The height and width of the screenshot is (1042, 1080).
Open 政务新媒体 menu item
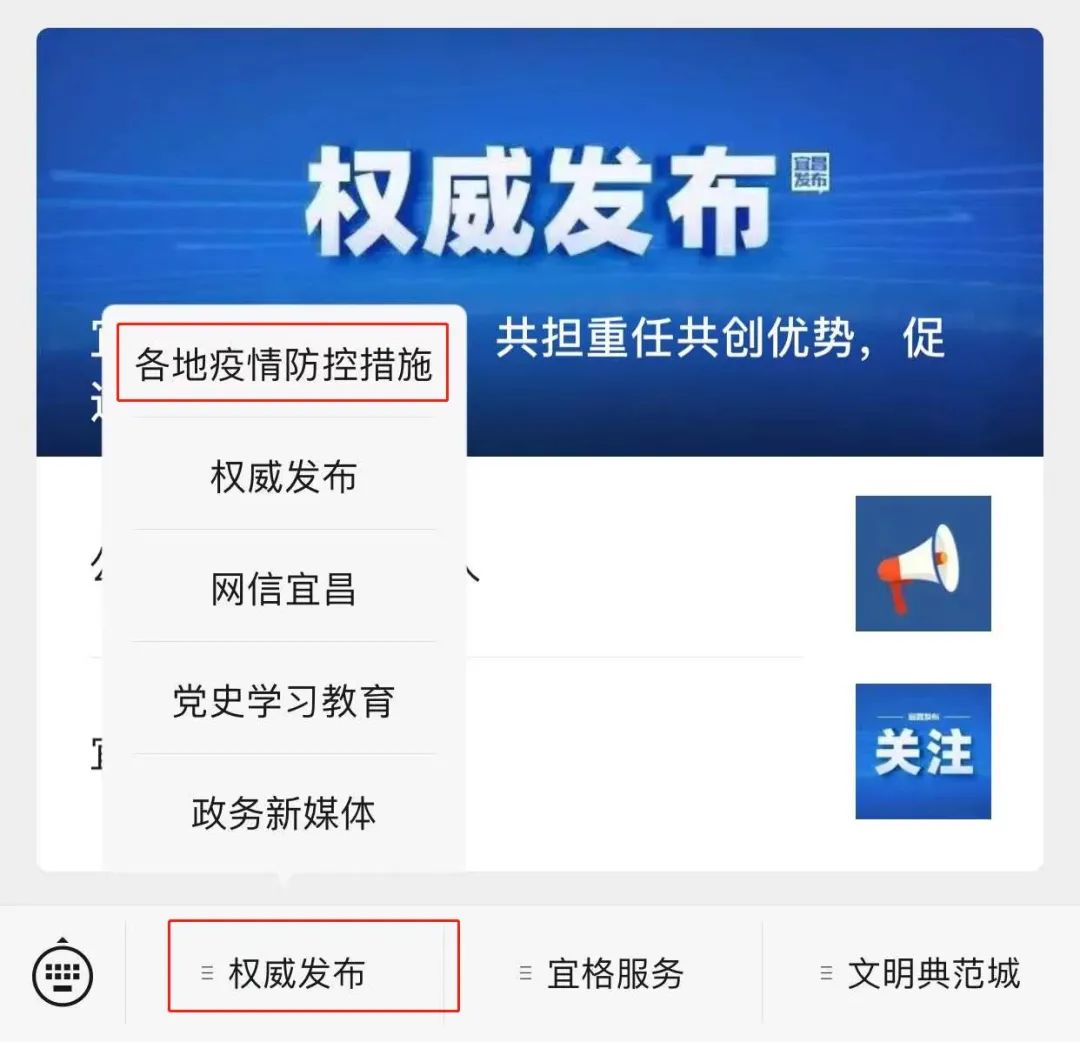point(284,813)
